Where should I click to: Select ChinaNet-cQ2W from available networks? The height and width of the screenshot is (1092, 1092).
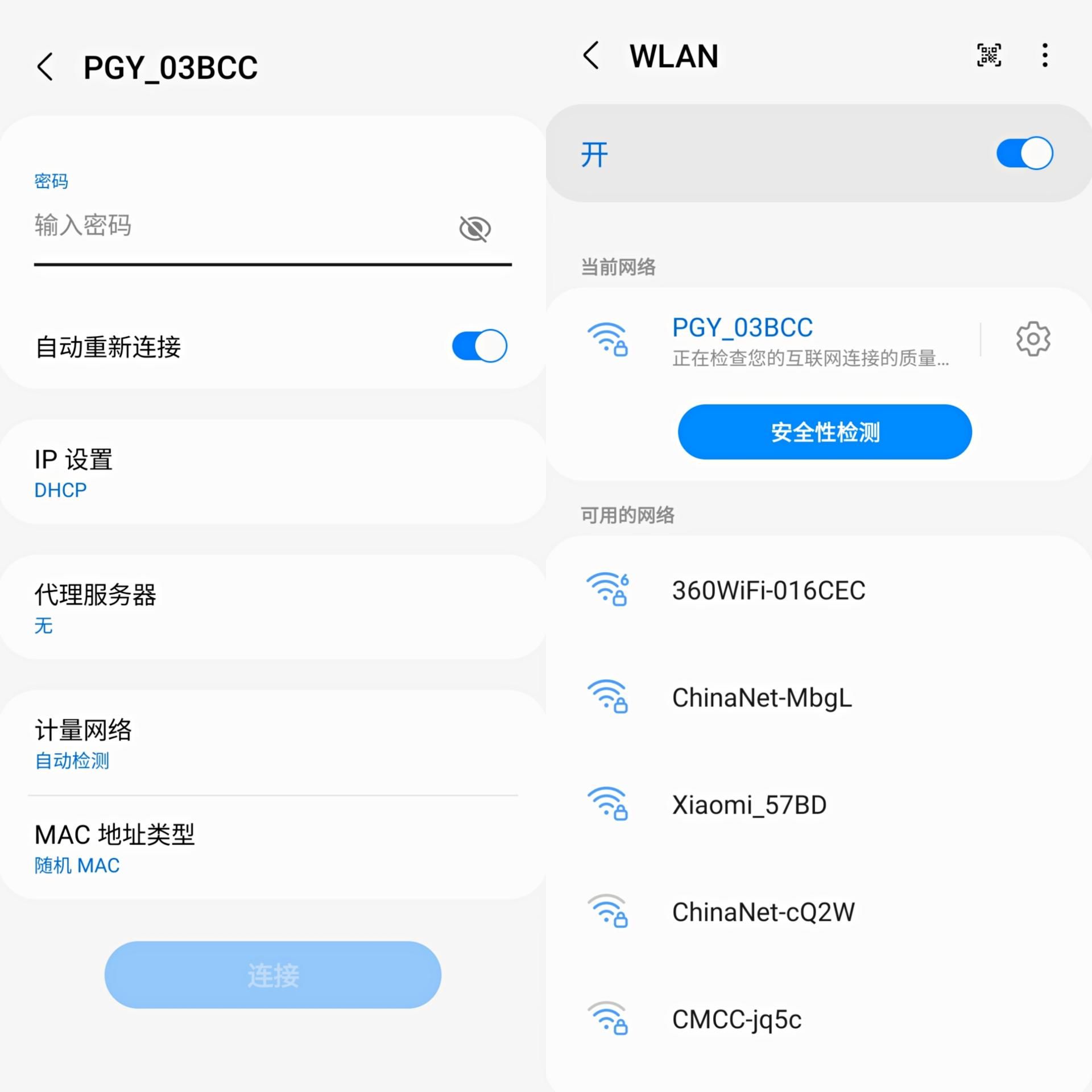click(x=763, y=912)
